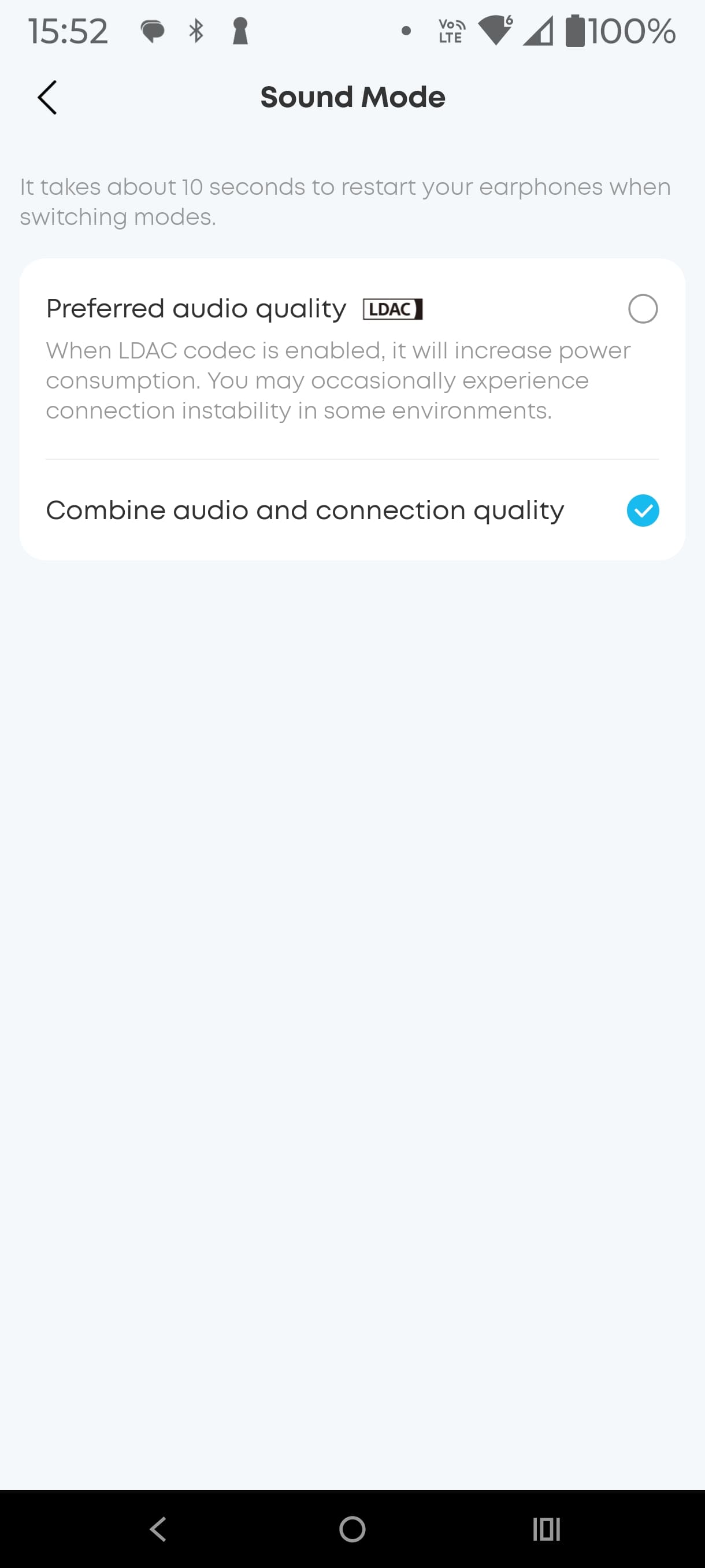
Task: Open recent apps from navigation bar
Action: point(546,1529)
